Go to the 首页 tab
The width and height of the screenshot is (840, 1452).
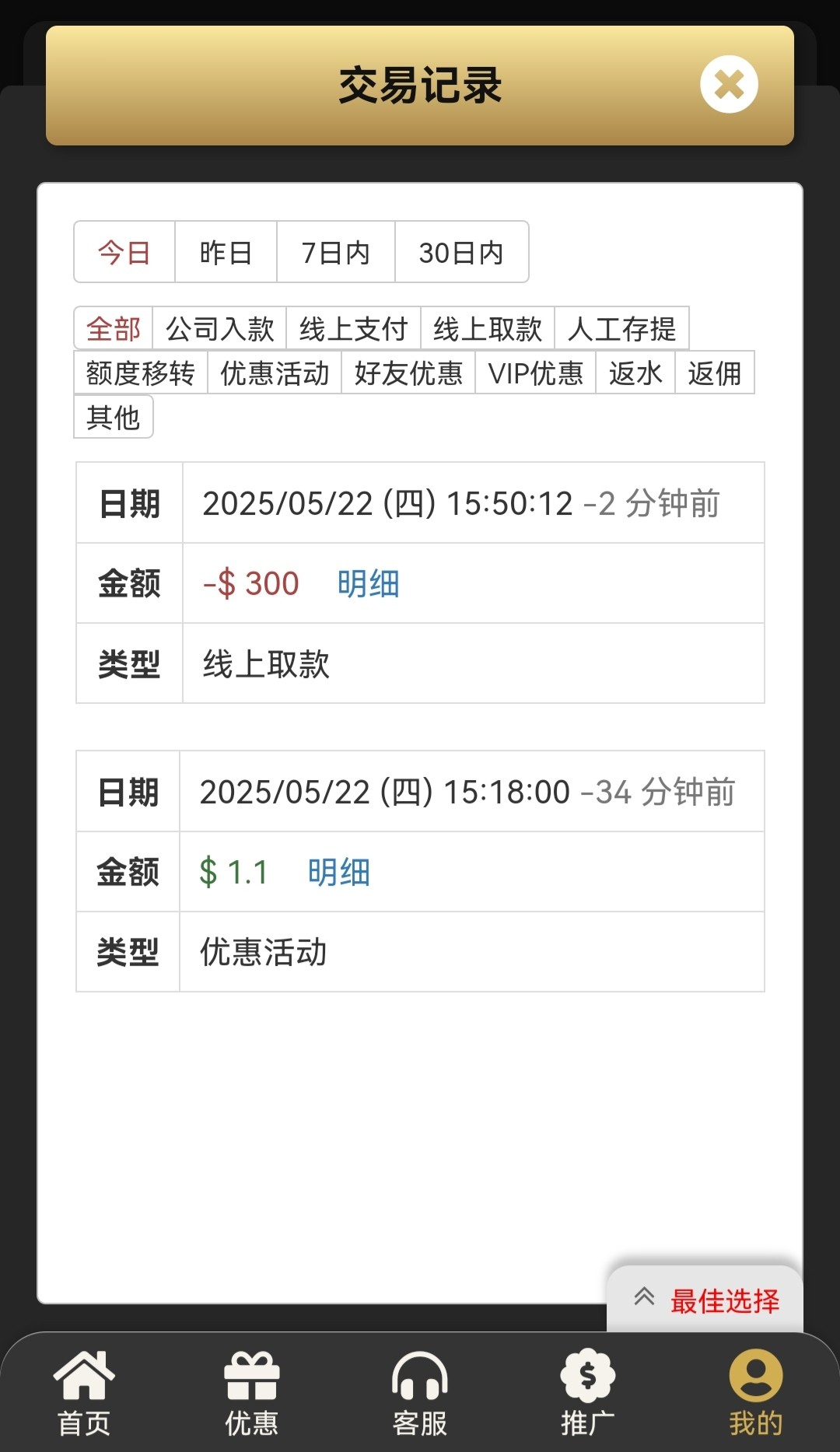tap(84, 1393)
